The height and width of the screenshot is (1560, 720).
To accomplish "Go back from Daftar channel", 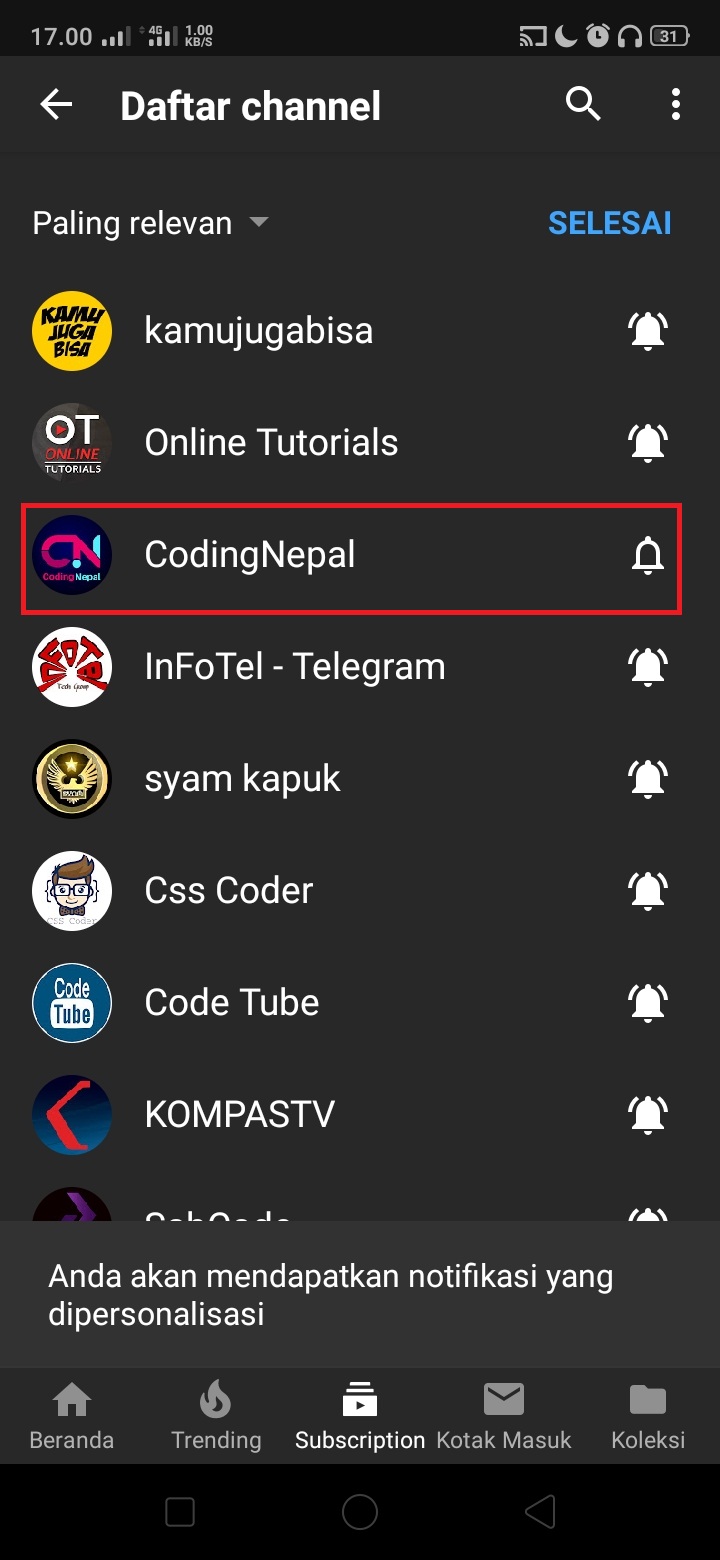I will point(56,105).
